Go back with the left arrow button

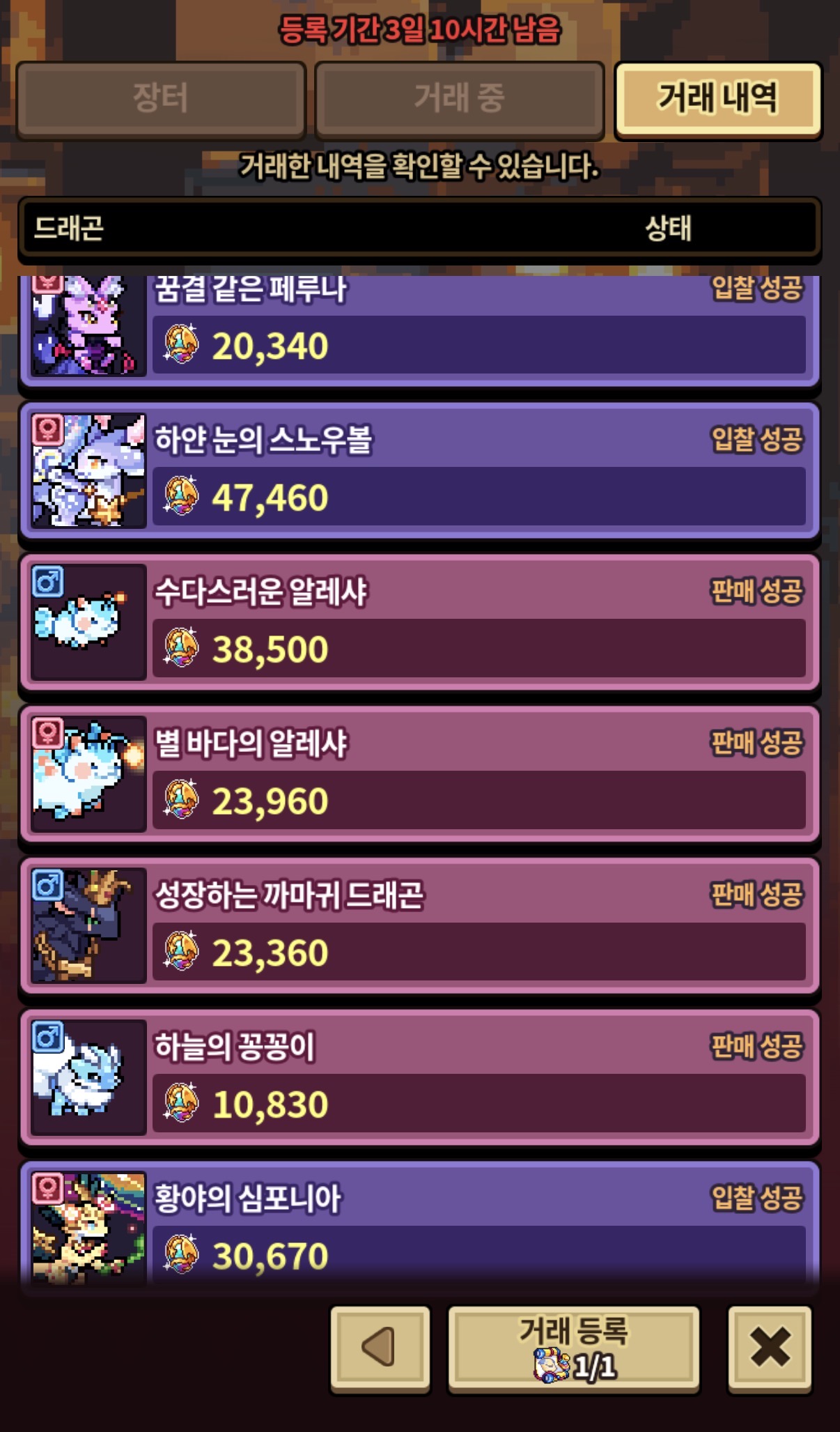[380, 1348]
